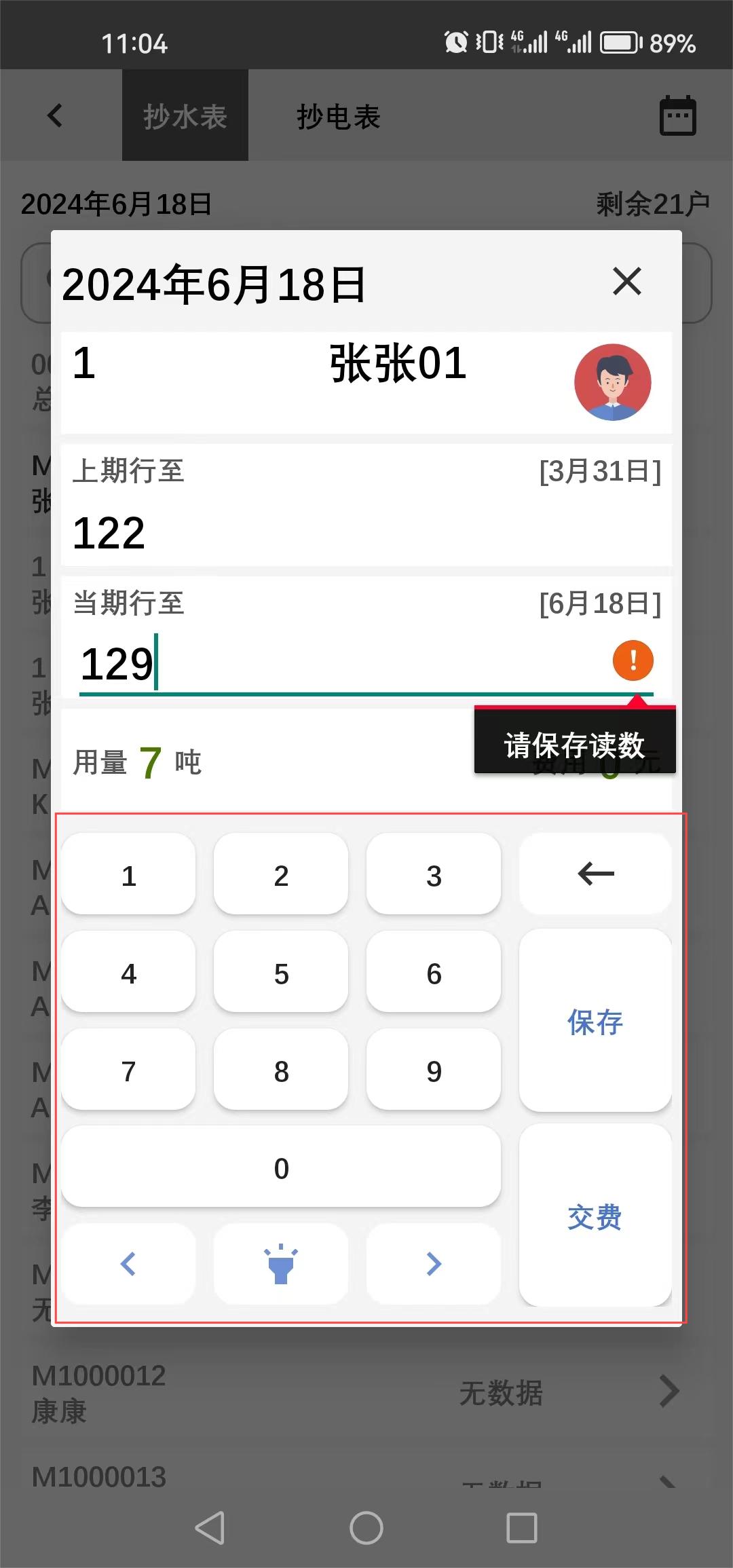This screenshot has height=1568, width=733.
Task: Toggle the flashlight icon on the keypad
Action: click(281, 1264)
